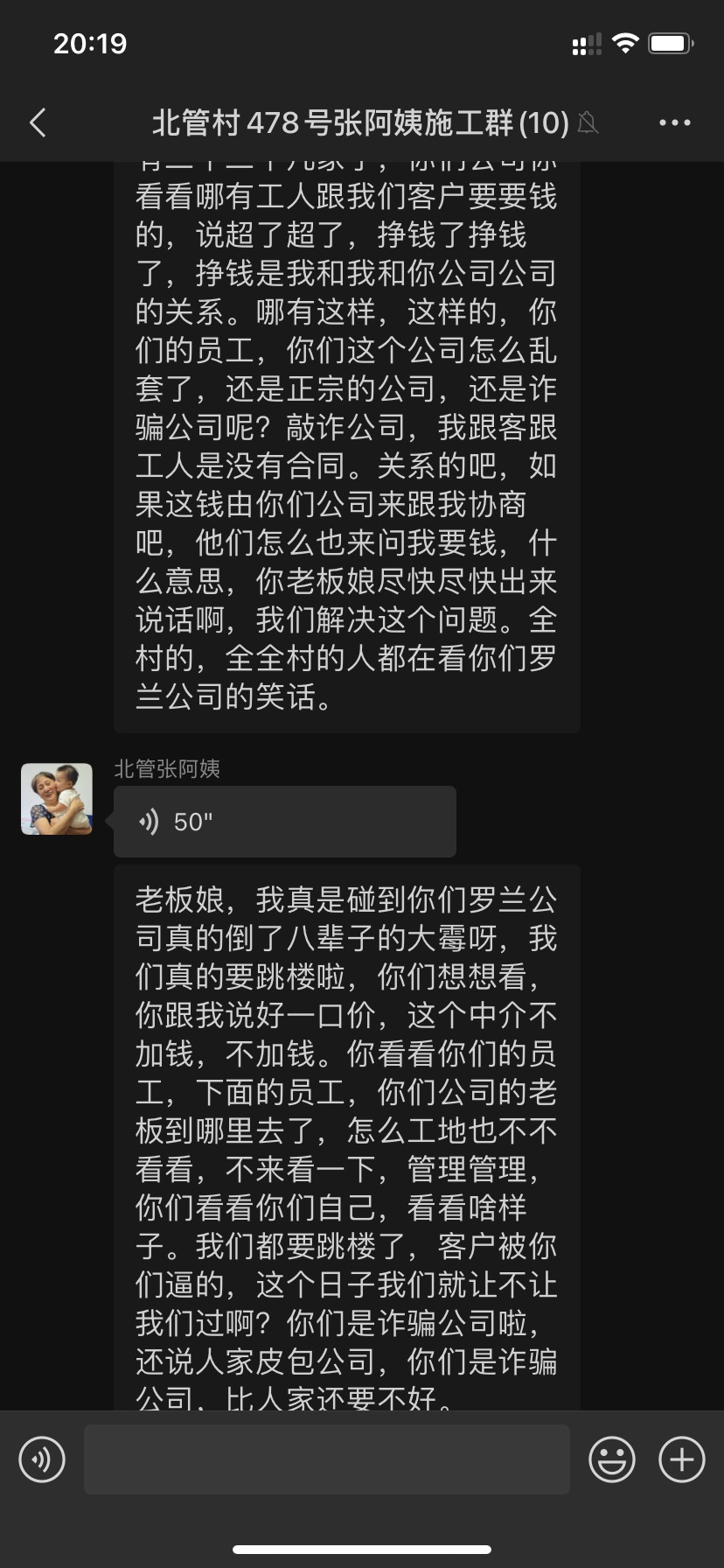Go back to the chat list
The width and height of the screenshot is (724, 1568).
click(38, 122)
